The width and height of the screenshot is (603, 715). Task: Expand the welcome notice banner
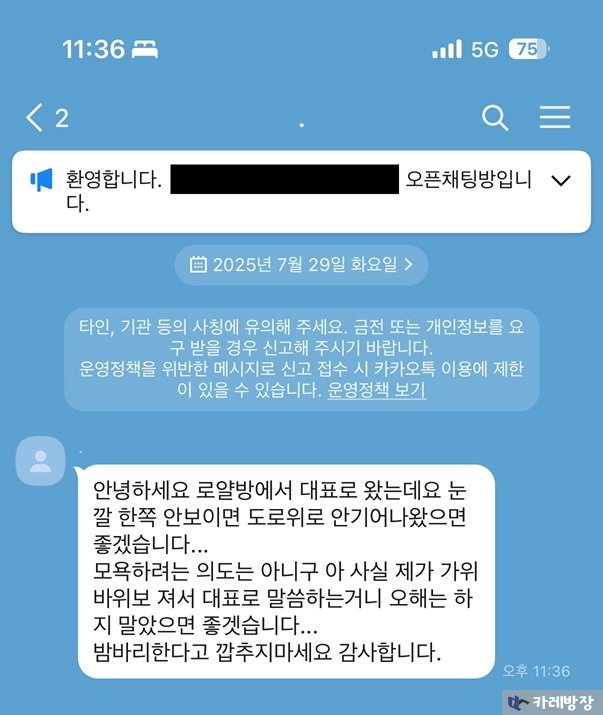tap(561, 181)
